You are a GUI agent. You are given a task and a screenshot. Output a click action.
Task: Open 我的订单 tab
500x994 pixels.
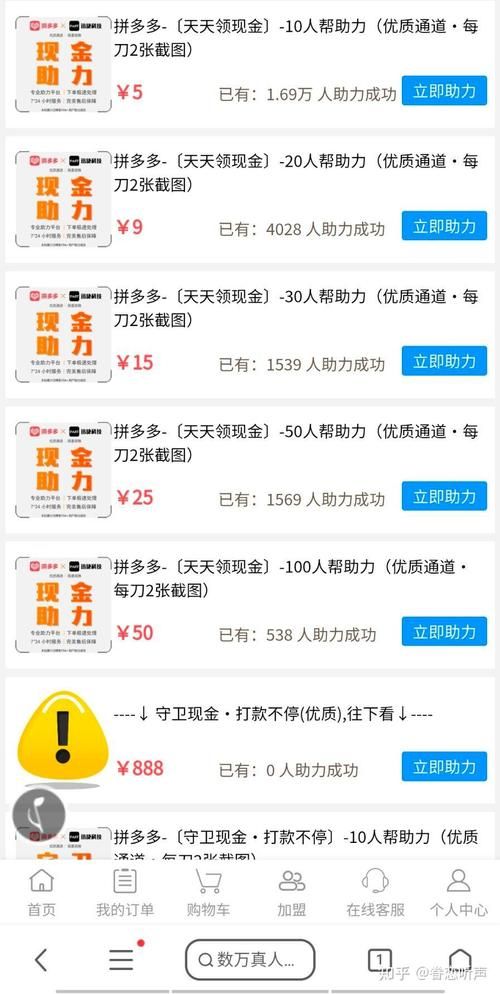click(125, 893)
